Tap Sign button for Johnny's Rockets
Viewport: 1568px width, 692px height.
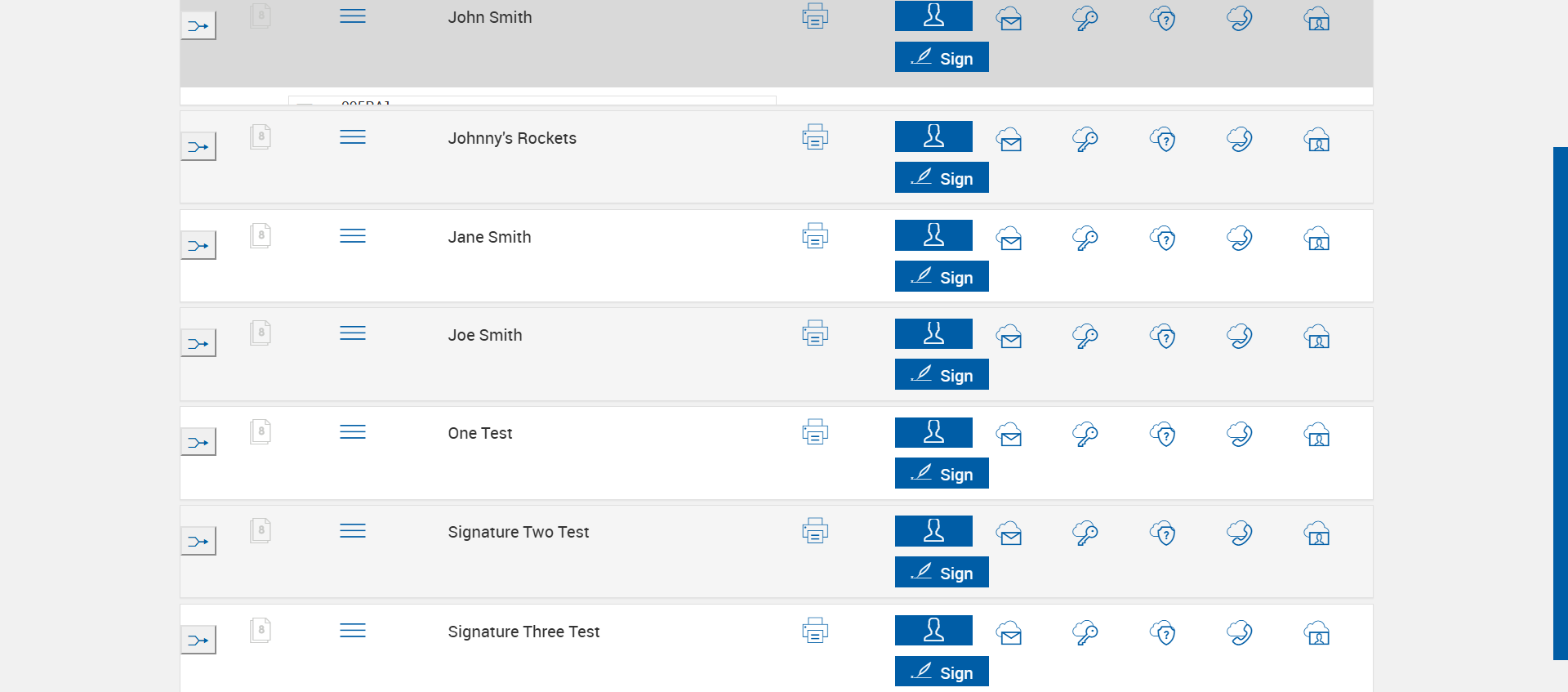click(x=941, y=178)
